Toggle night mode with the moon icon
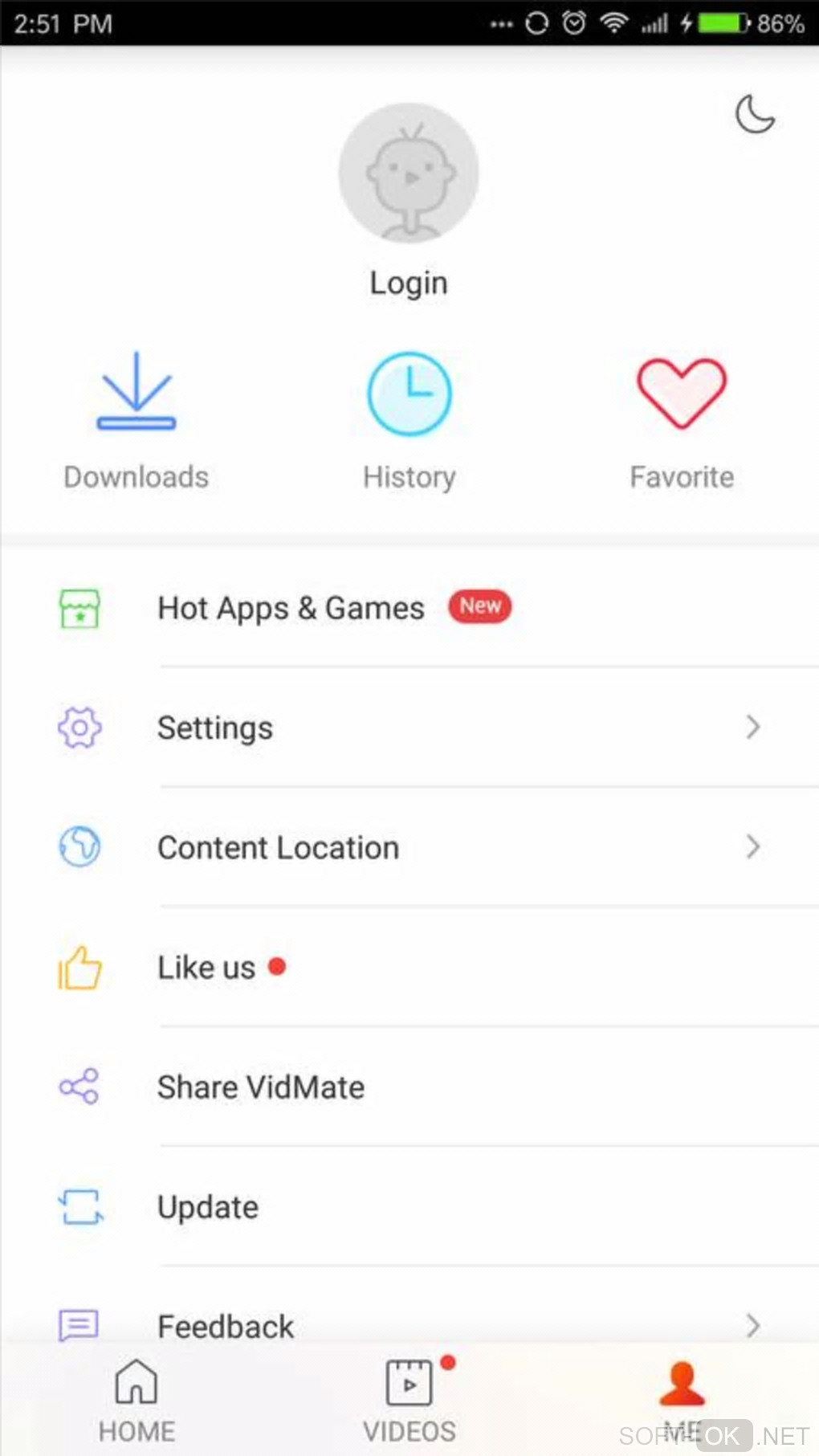The height and width of the screenshot is (1456, 819). (x=755, y=114)
